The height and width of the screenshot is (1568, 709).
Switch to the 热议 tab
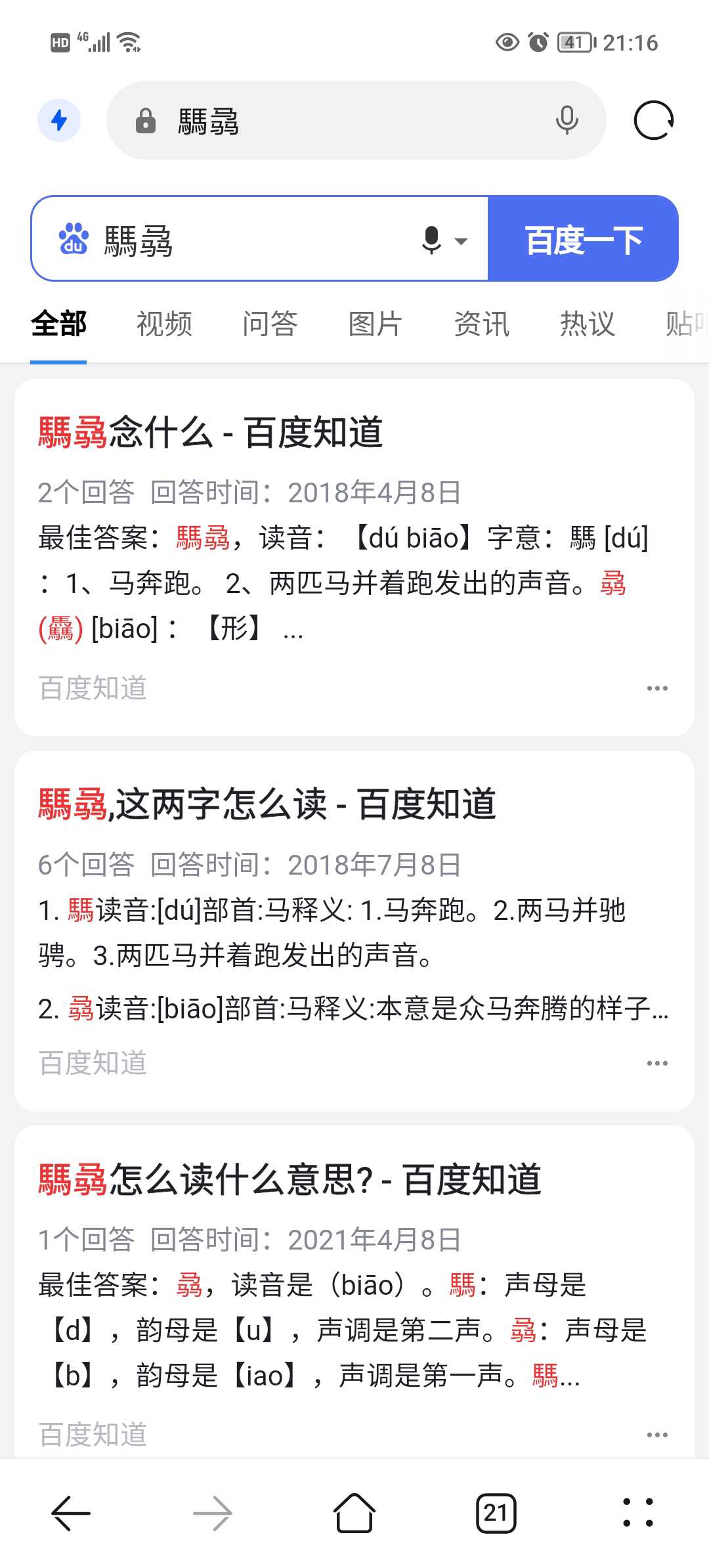(x=588, y=324)
